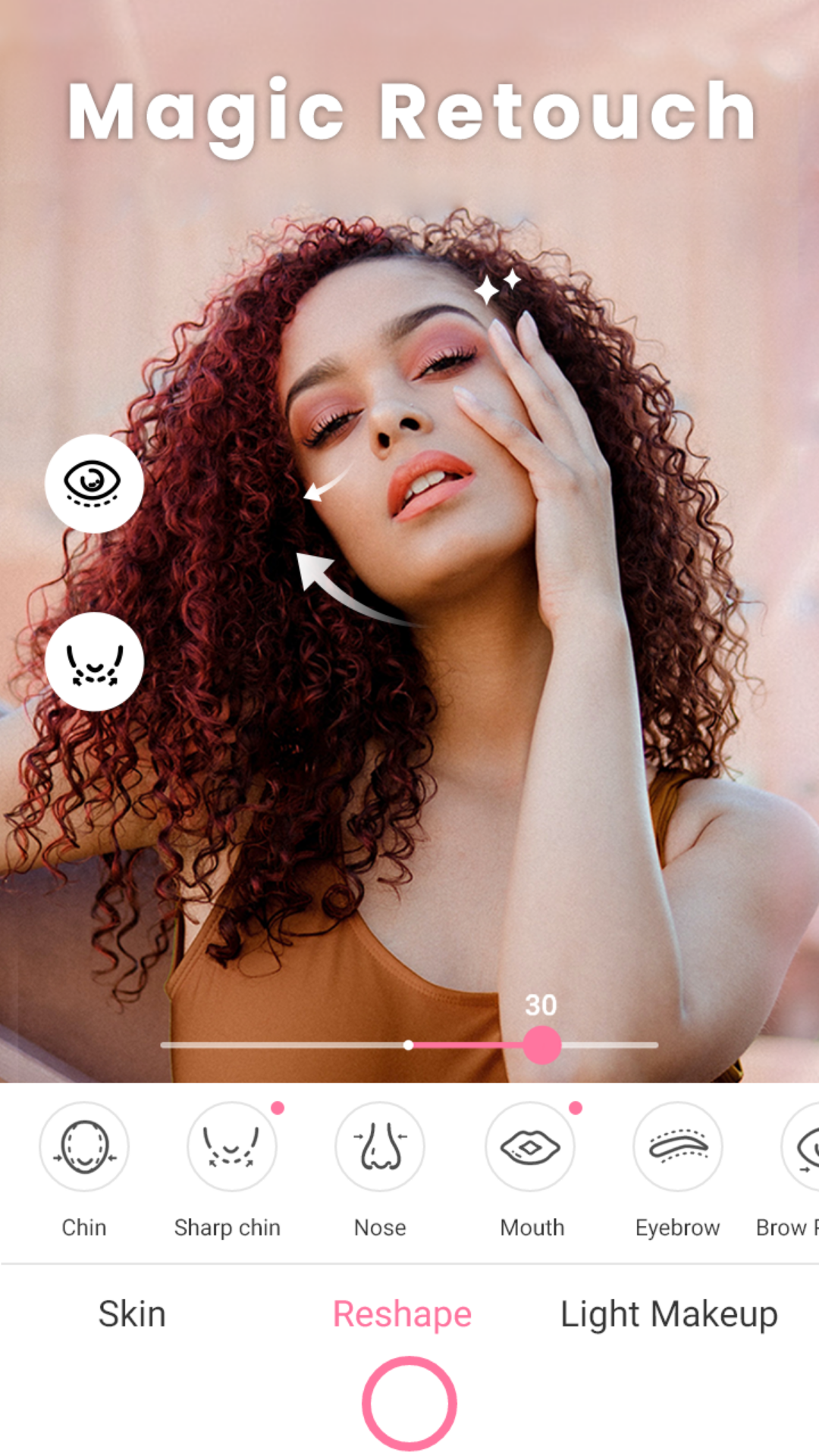
Task: Select the Mouth reshape tool
Action: coord(532,1147)
